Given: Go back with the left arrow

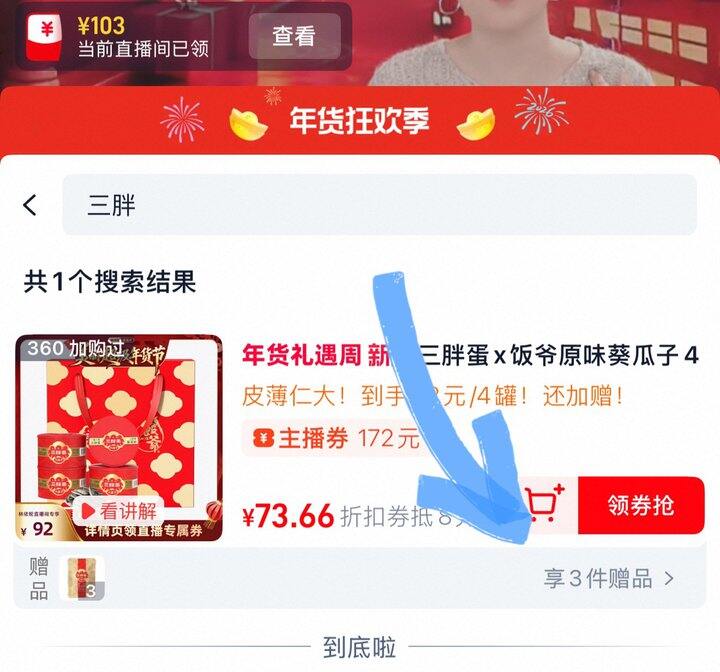Looking at the screenshot, I should [x=30, y=205].
